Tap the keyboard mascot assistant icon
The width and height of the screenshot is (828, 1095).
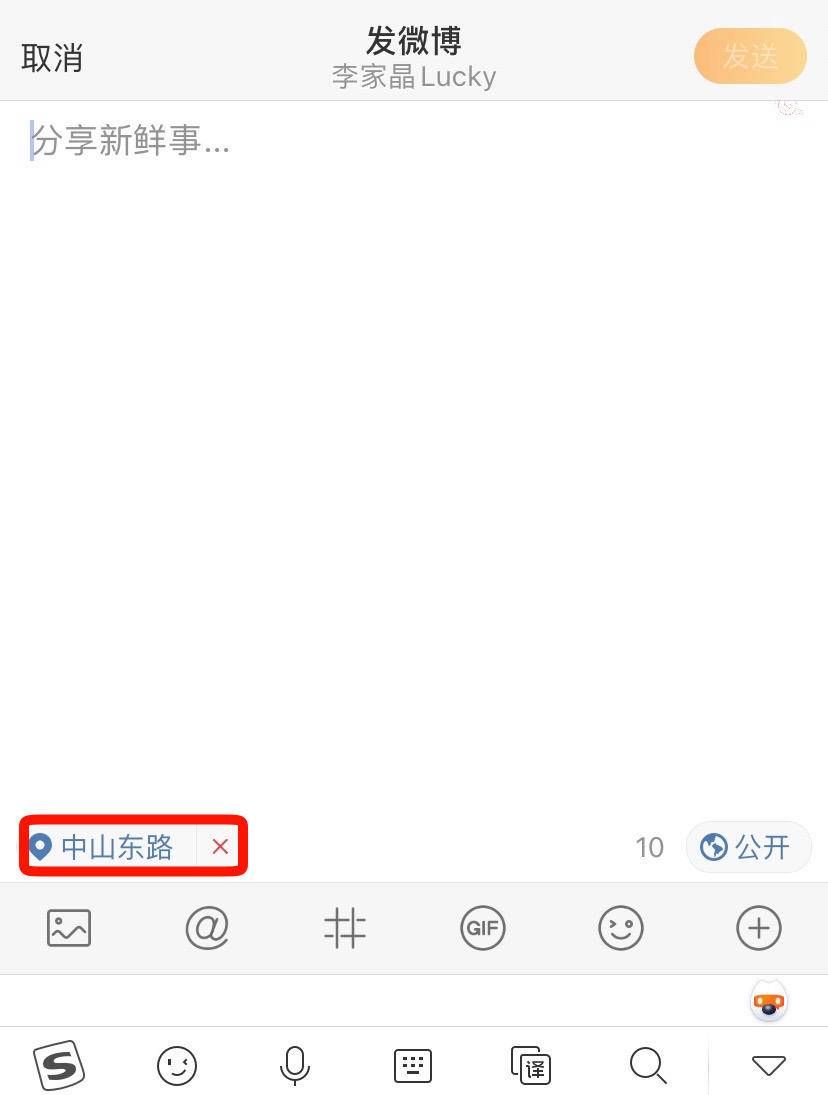769,1001
